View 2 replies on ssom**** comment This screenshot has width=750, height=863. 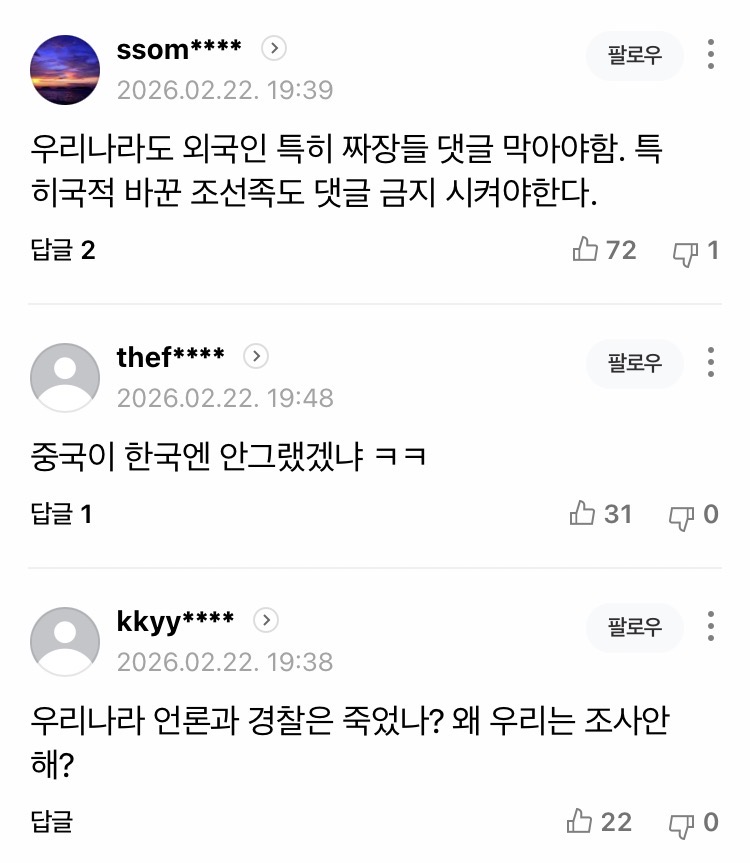point(62,250)
